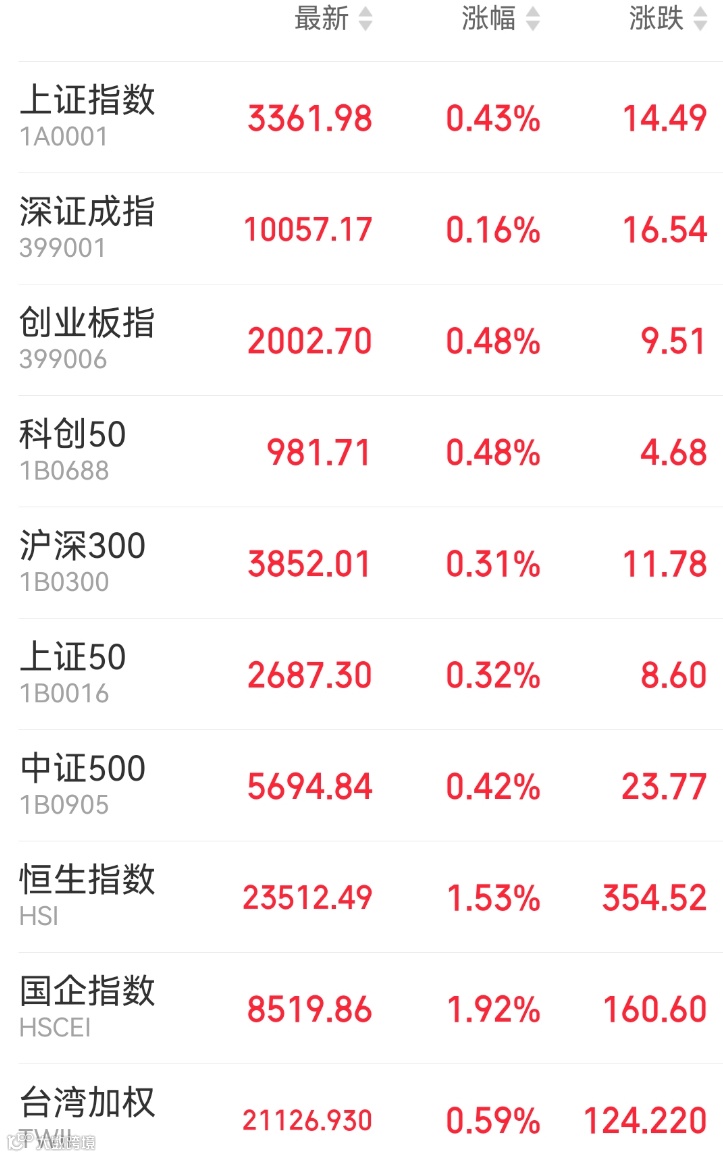
Task: Sort the list by 最新 column
Action: pyautogui.click(x=333, y=18)
